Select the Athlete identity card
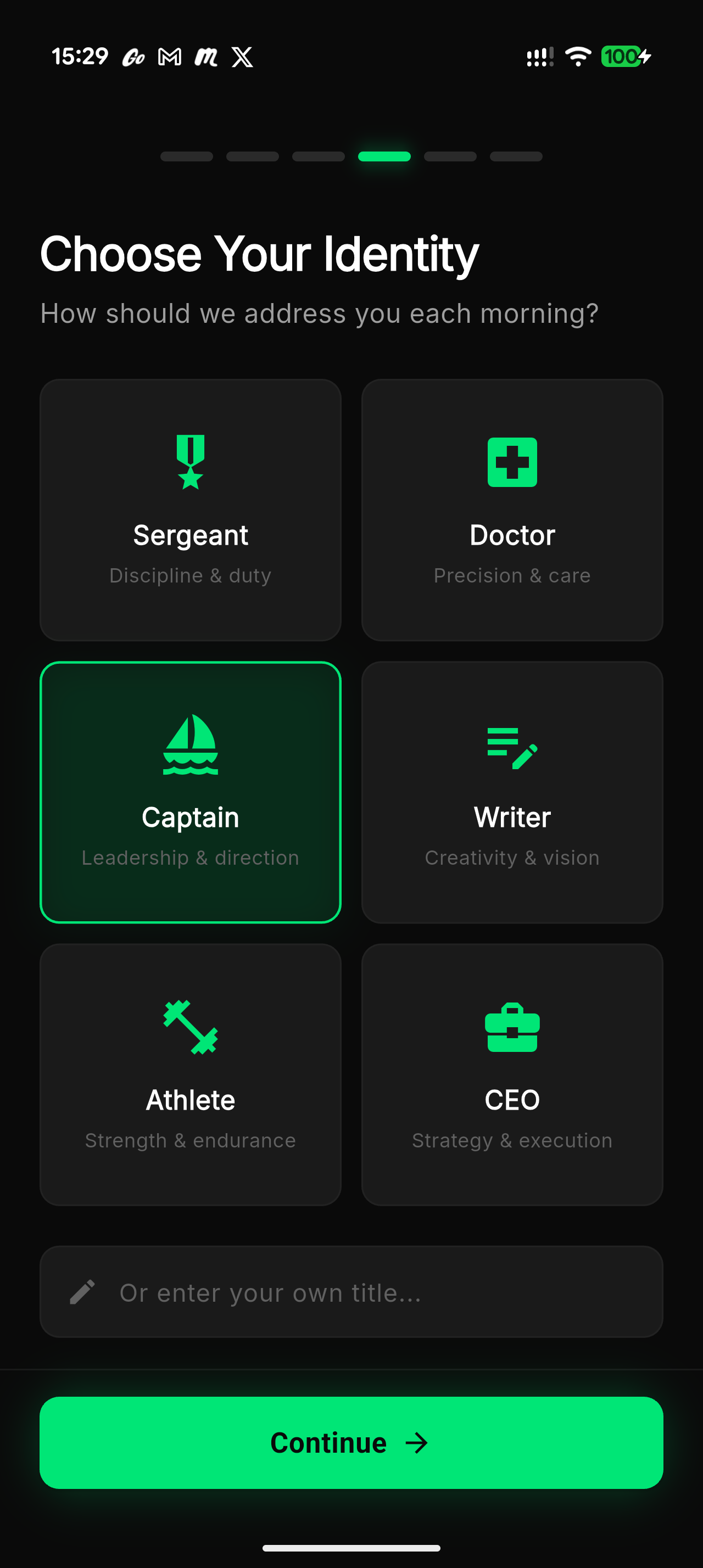703x1568 pixels. point(191,1074)
